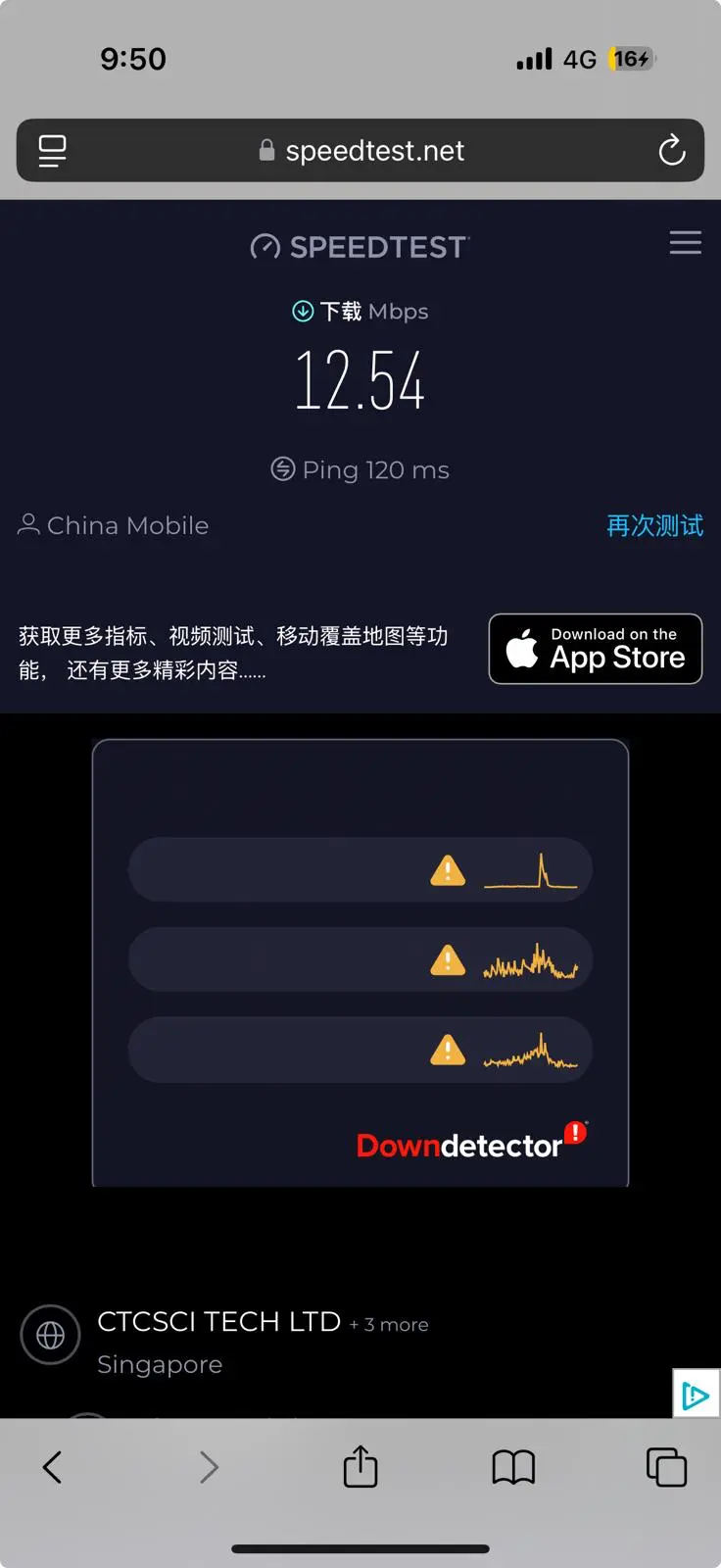Screen dimensions: 721x1568
Task: Share this page via Safari toolbar
Action: pyautogui.click(x=360, y=1466)
